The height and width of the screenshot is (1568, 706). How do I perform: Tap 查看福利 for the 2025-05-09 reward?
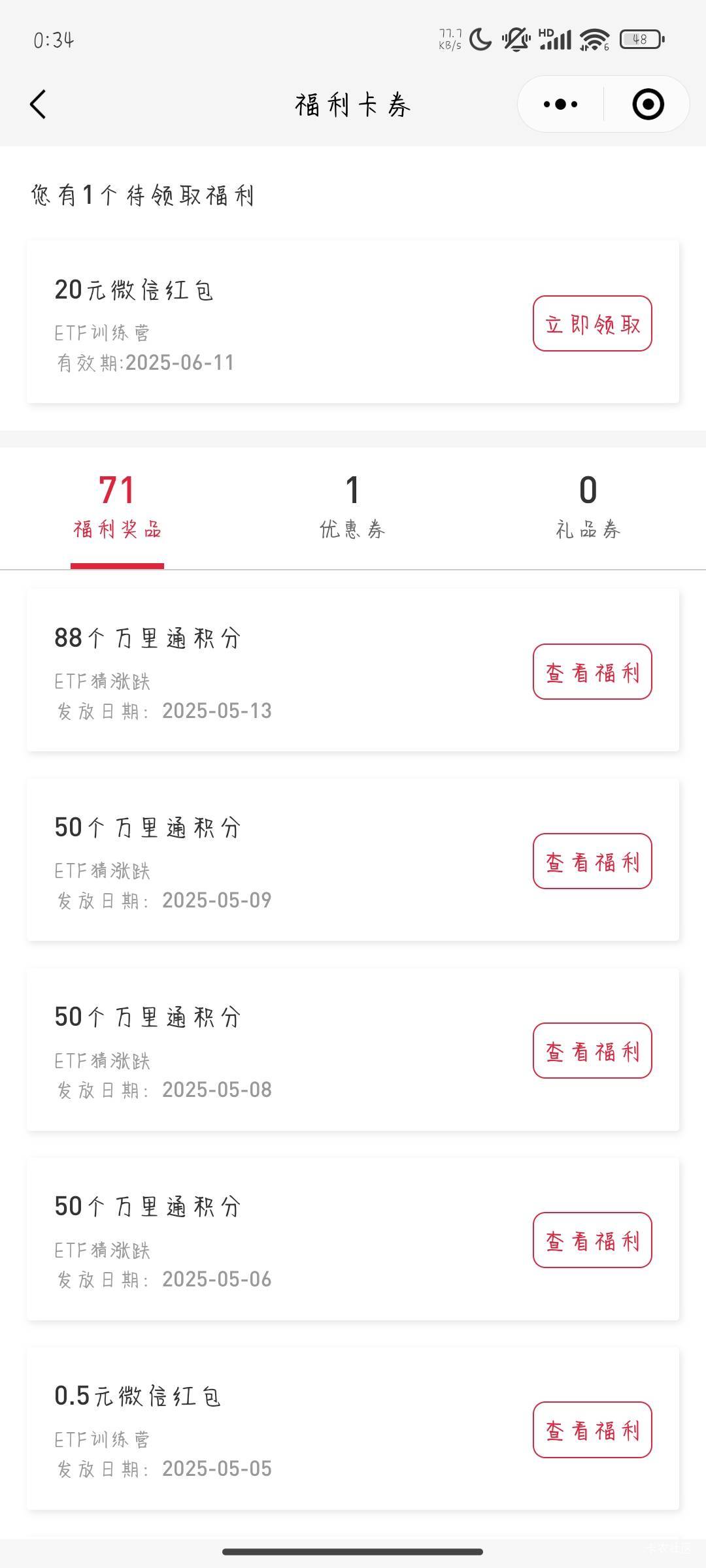coord(592,861)
